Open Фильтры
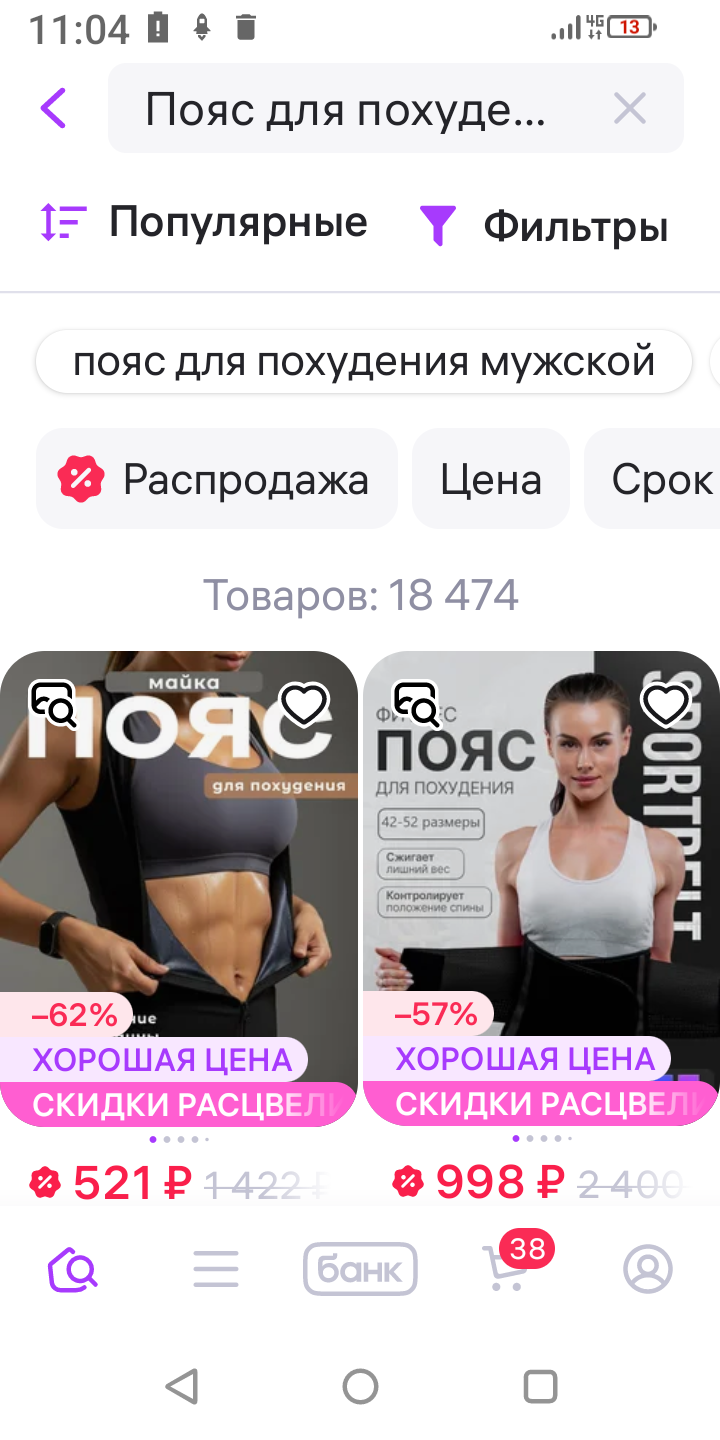The width and height of the screenshot is (720, 1440). pyautogui.click(x=544, y=226)
